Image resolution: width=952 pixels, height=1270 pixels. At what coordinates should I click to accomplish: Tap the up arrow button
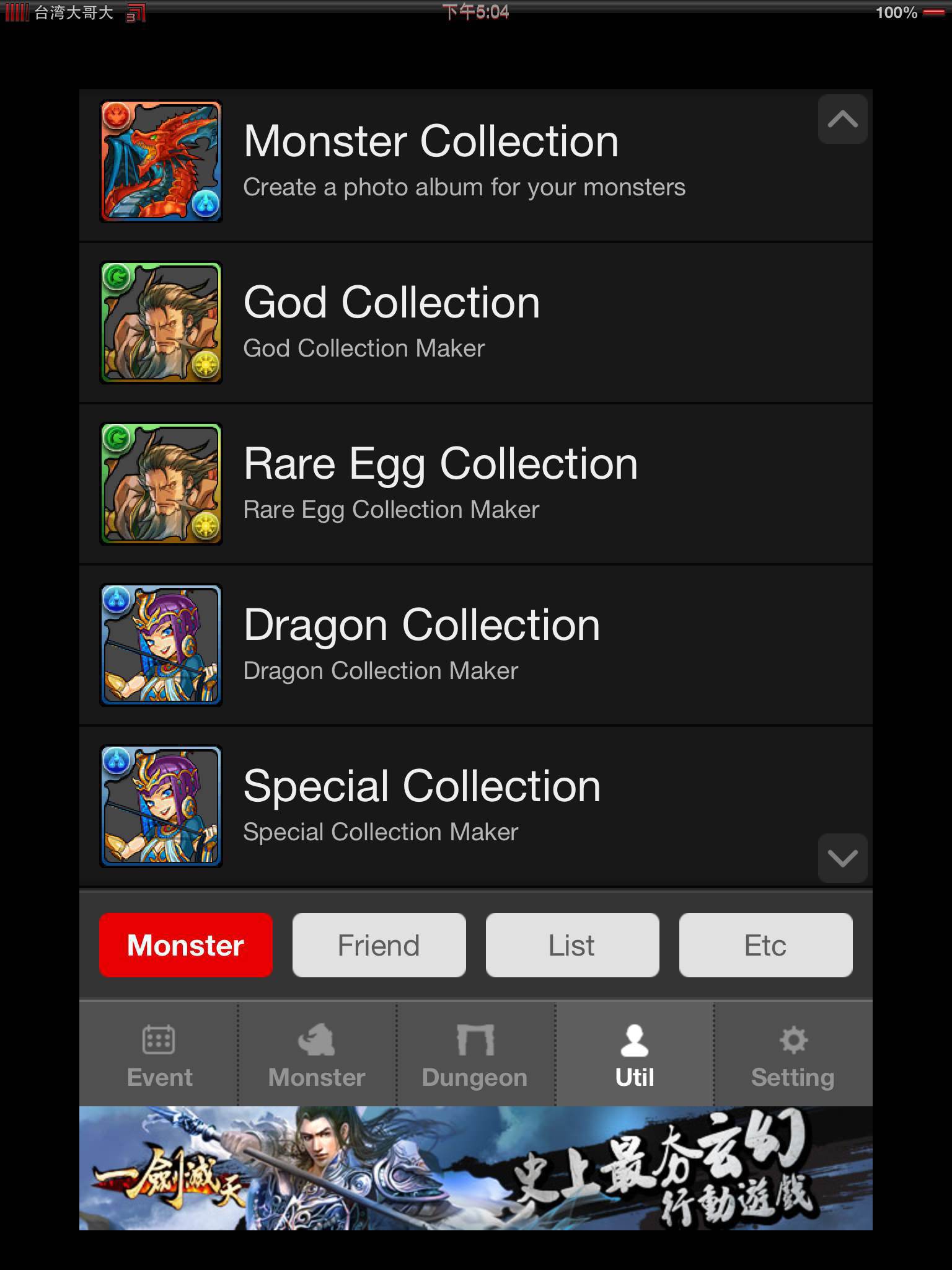point(842,119)
